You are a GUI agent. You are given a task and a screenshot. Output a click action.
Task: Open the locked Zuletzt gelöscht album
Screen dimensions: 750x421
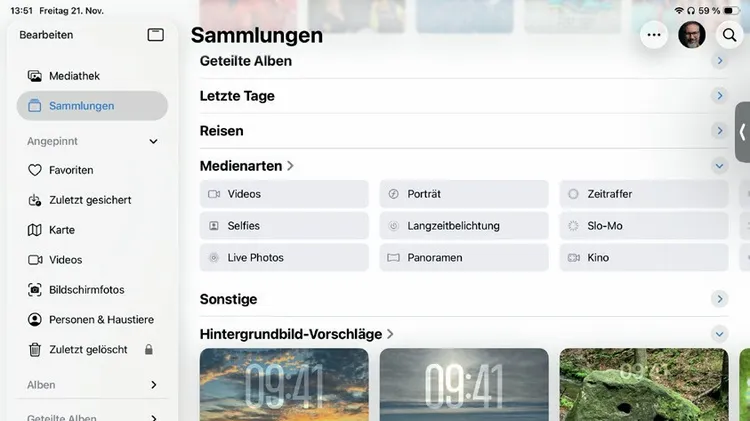88,350
